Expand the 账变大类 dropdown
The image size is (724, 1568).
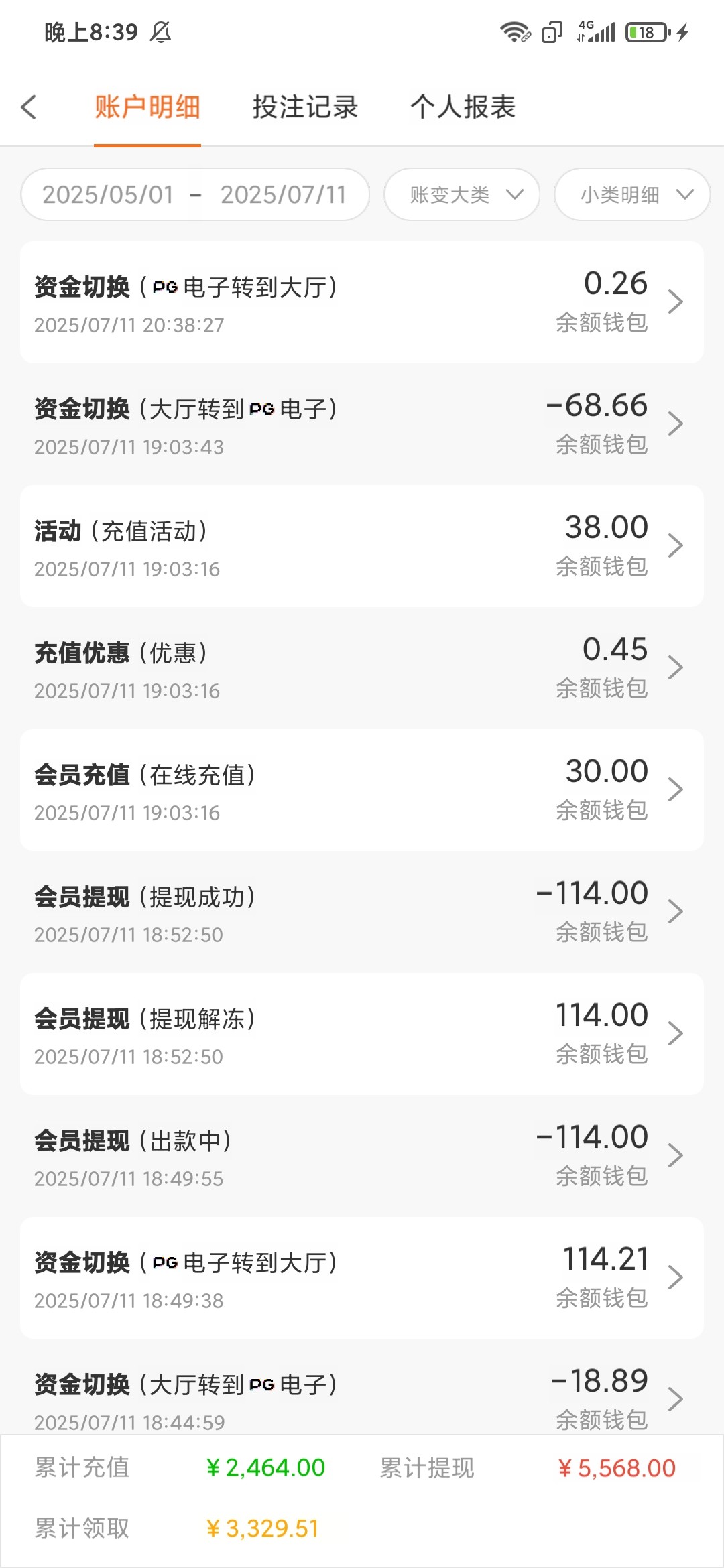[x=462, y=194]
